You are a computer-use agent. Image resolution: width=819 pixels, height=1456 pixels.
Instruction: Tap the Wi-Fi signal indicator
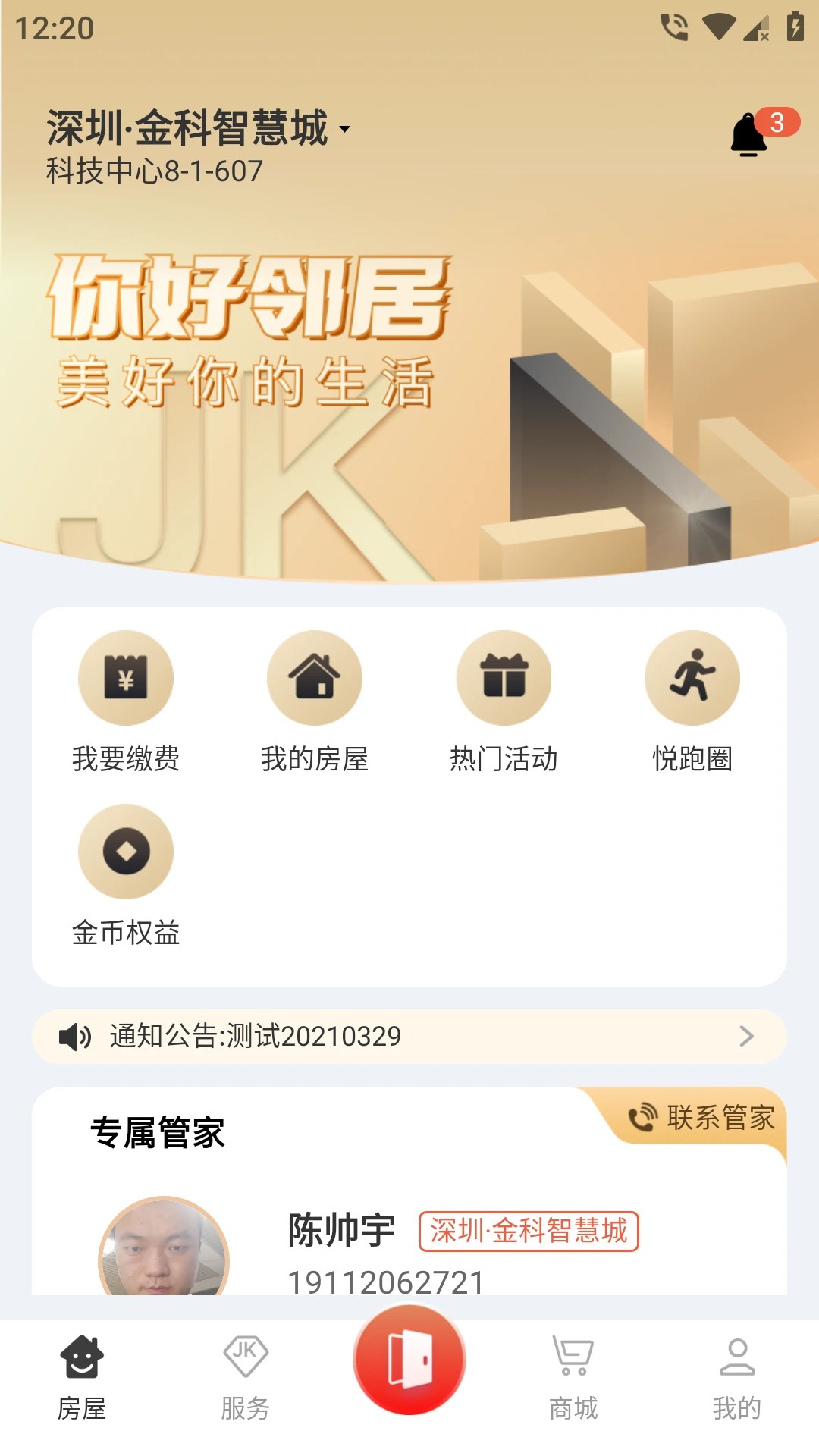click(719, 26)
